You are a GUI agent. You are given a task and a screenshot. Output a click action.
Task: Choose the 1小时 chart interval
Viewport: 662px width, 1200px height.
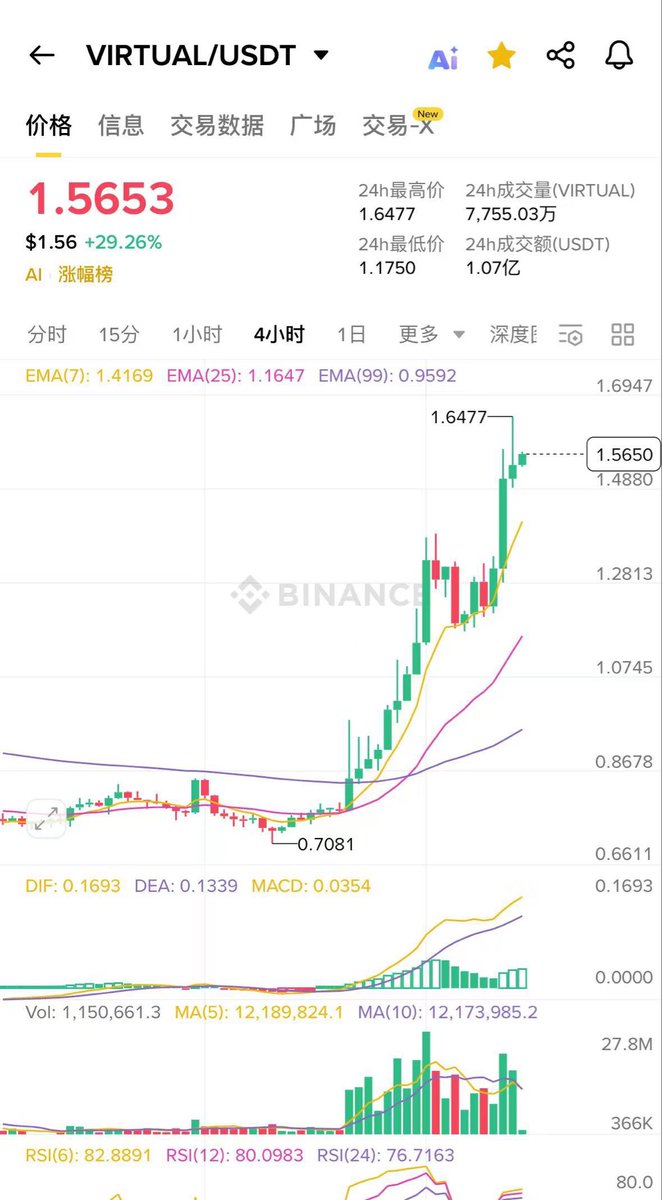197,334
